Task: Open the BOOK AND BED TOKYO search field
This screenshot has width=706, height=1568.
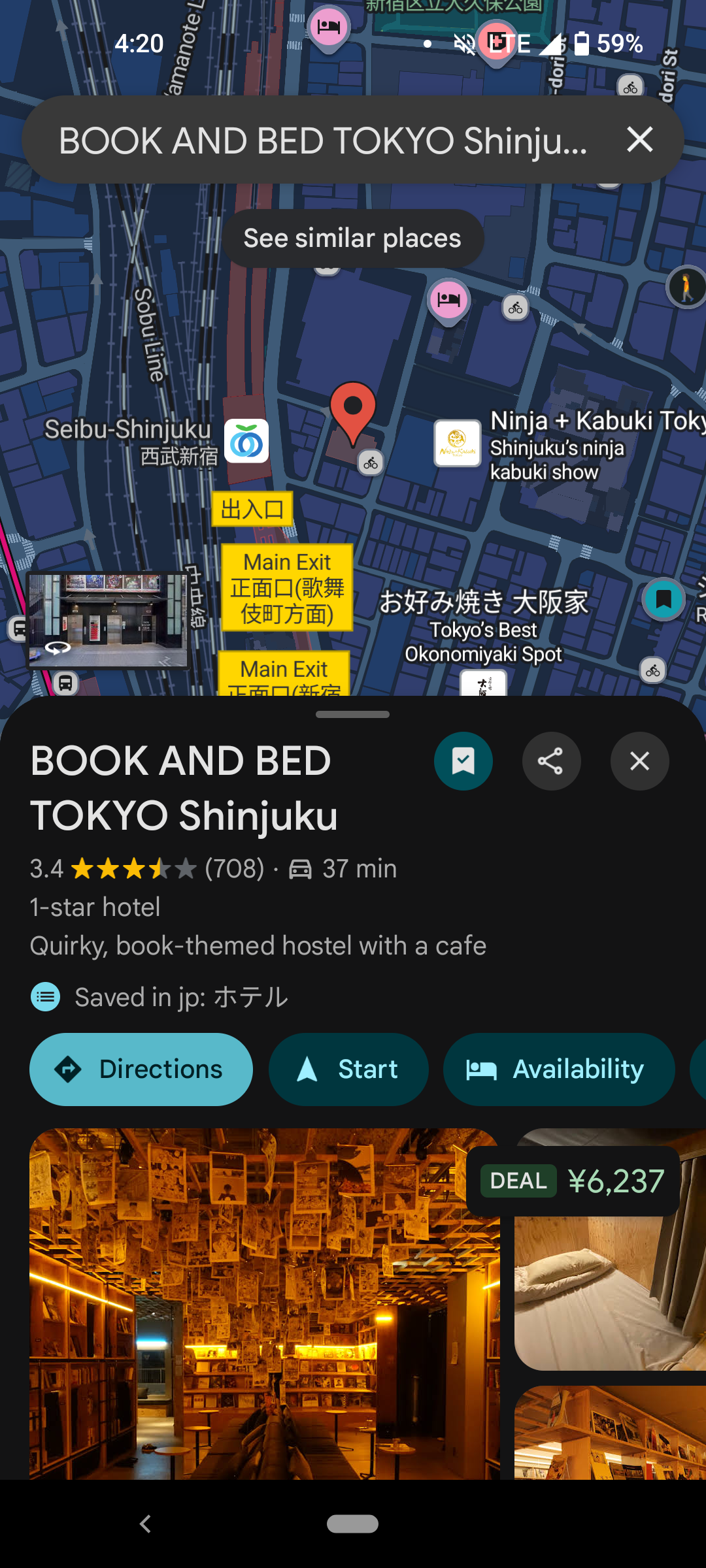Action: tap(323, 140)
